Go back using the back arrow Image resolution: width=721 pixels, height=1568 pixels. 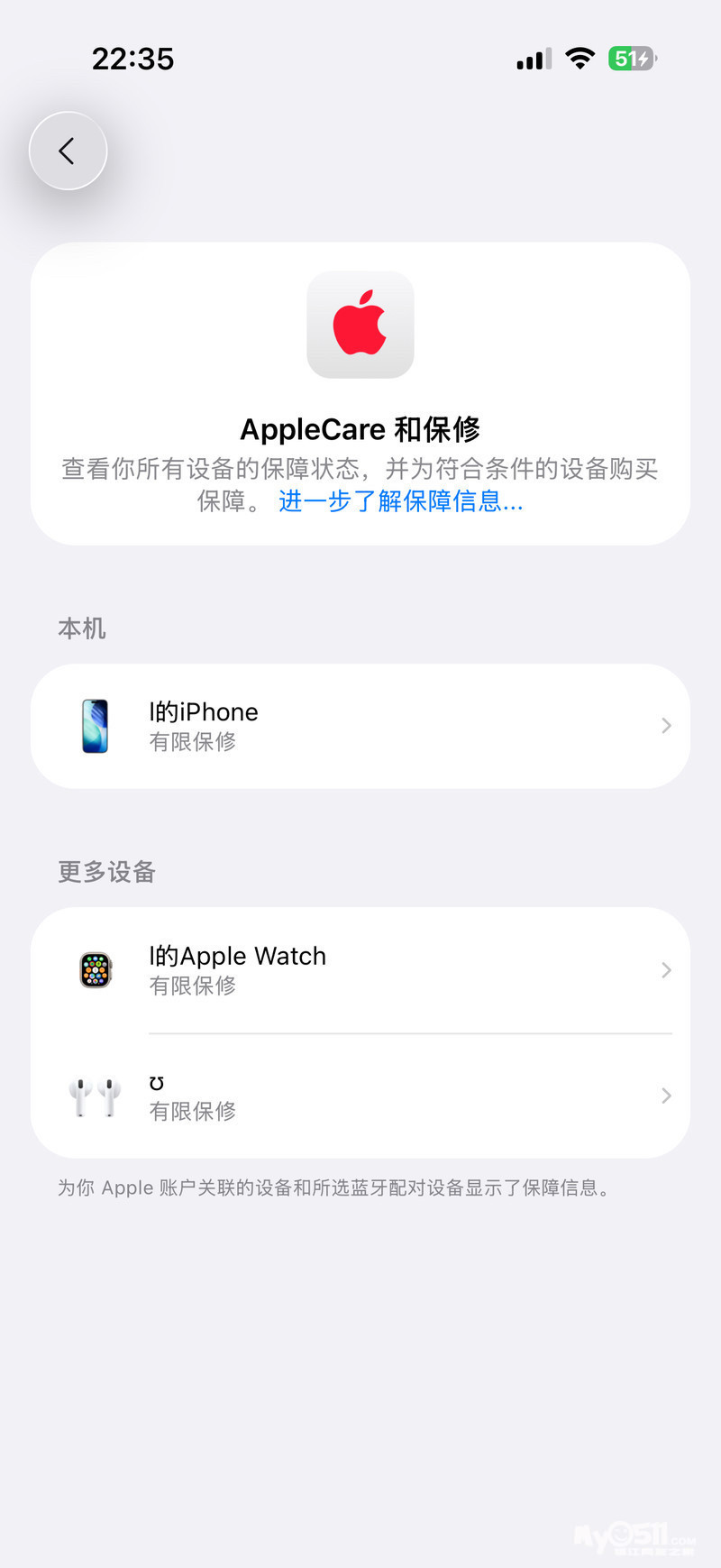point(68,151)
